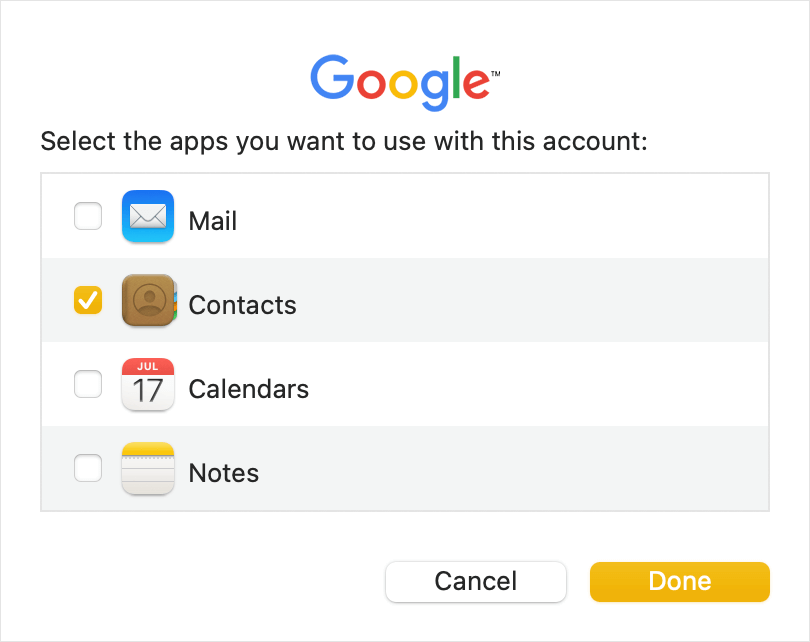This screenshot has width=810, height=642.
Task: Enable the Mail checkbox
Action: 88,216
